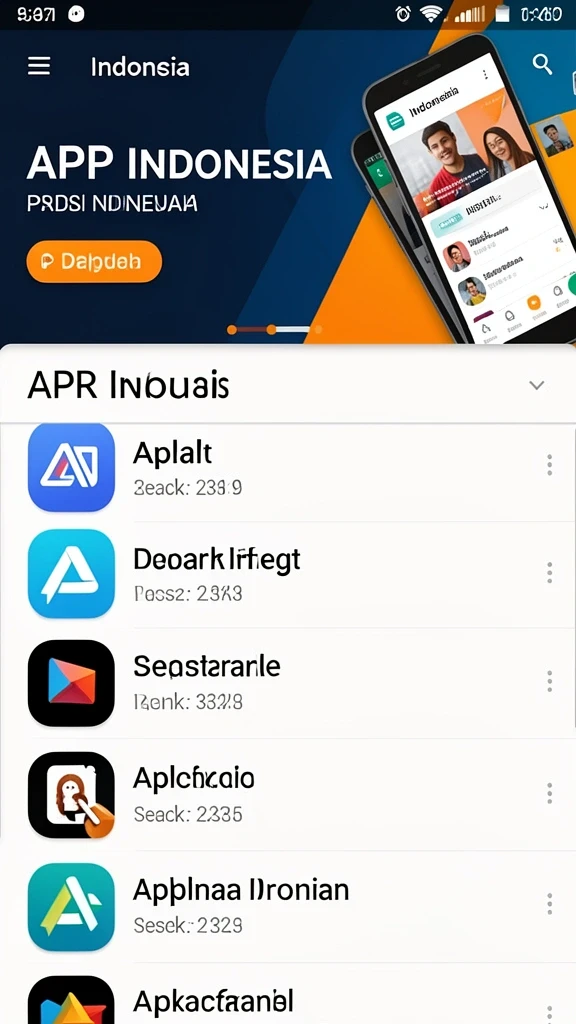Expand the APR Inbuais section chevron
The height and width of the screenshot is (1024, 576).
536,385
